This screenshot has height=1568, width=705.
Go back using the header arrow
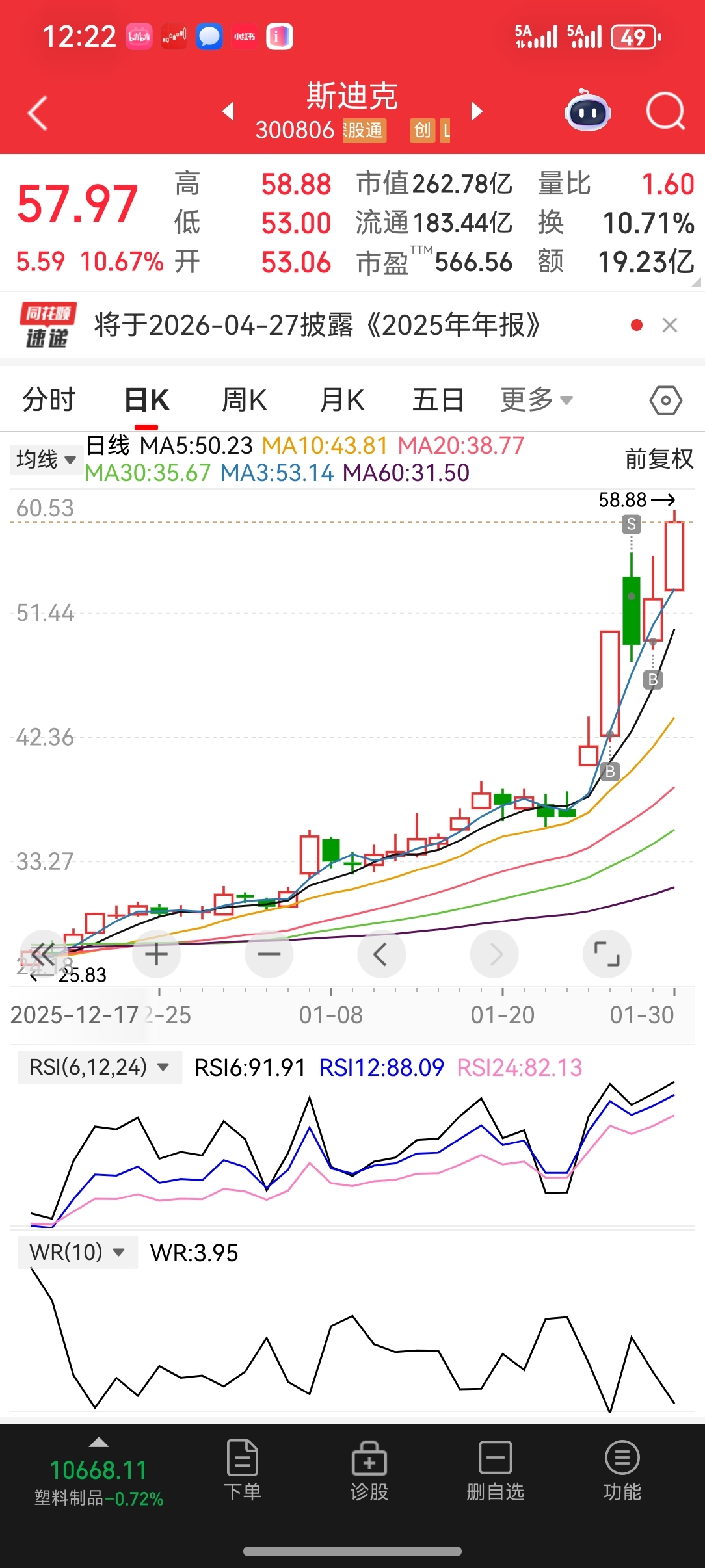pos(38,113)
